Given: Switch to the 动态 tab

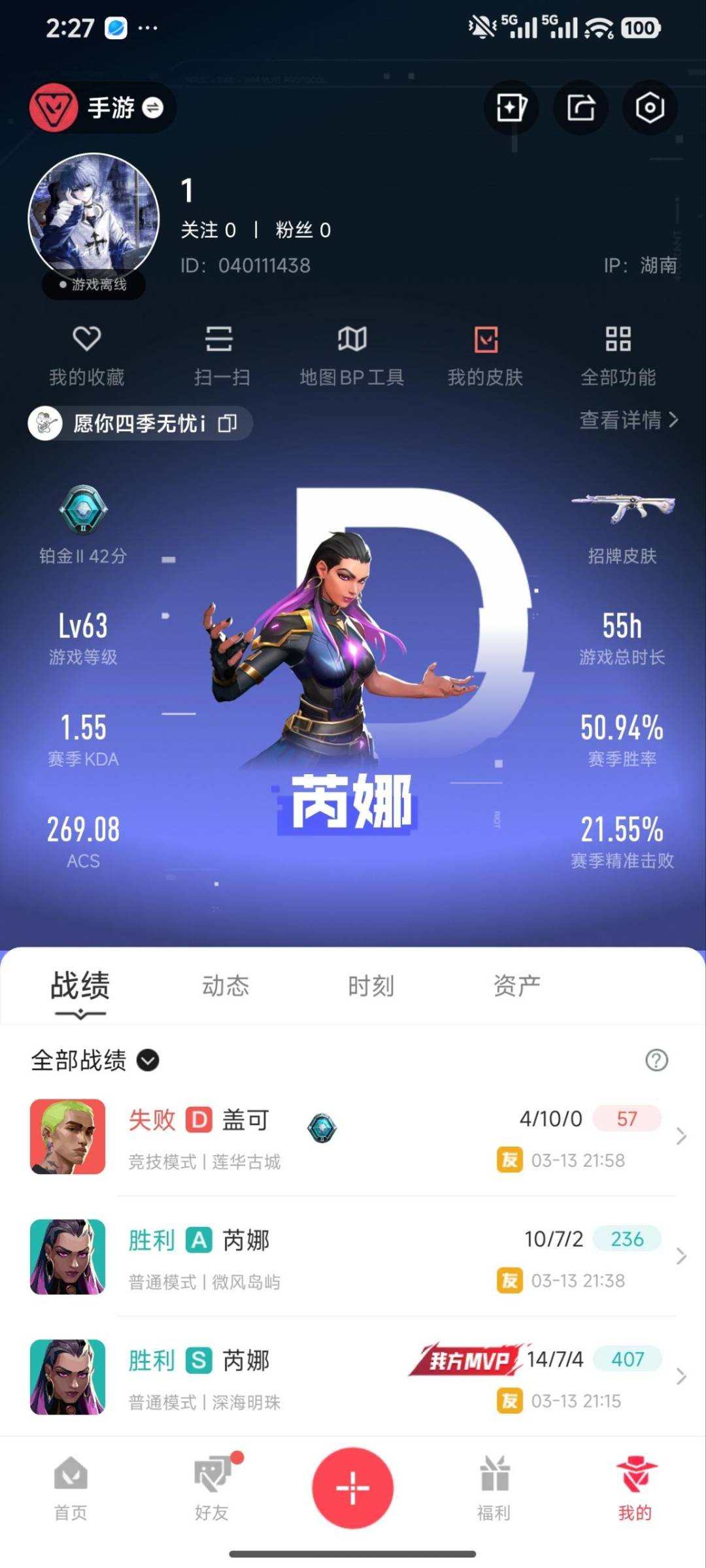Looking at the screenshot, I should [x=226, y=985].
